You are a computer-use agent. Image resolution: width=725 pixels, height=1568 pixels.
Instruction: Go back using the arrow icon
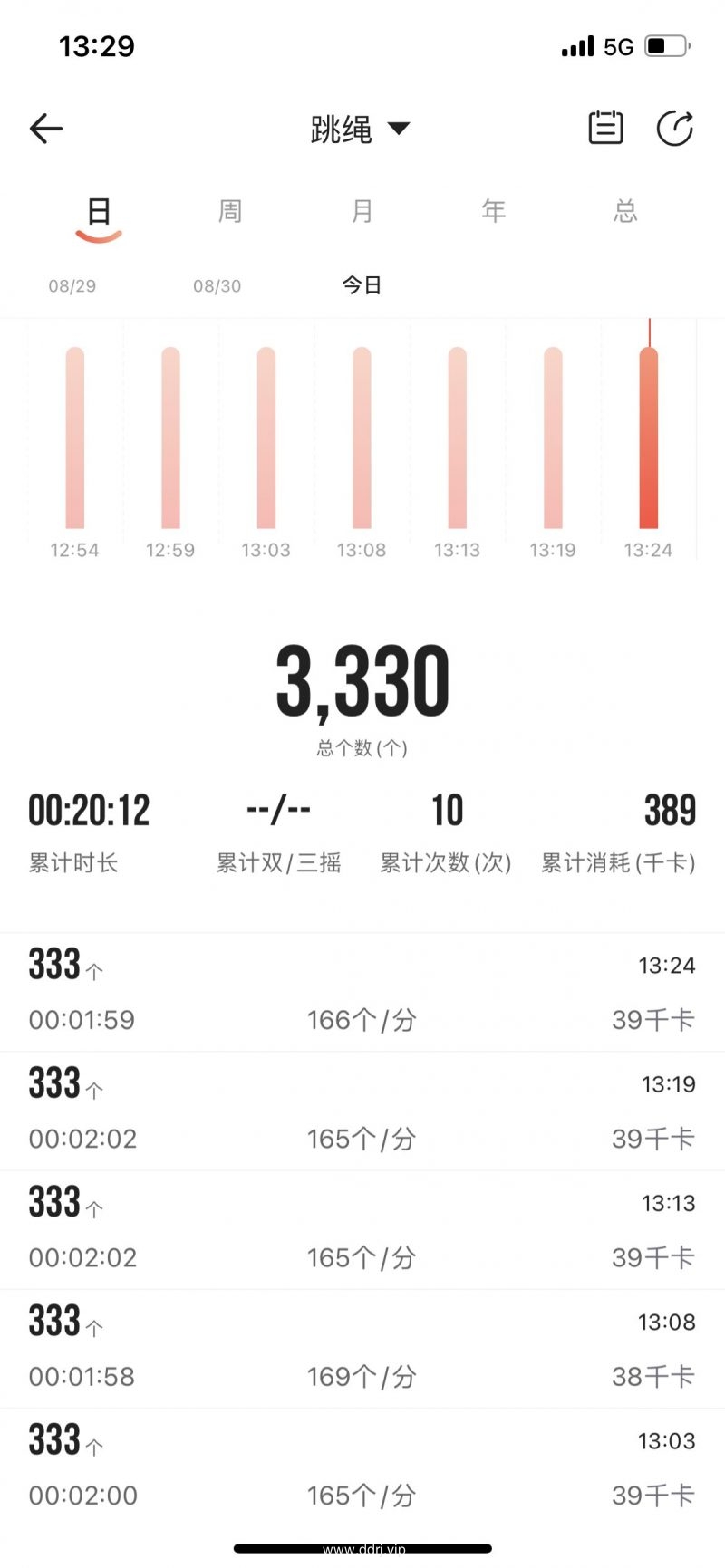point(46,129)
